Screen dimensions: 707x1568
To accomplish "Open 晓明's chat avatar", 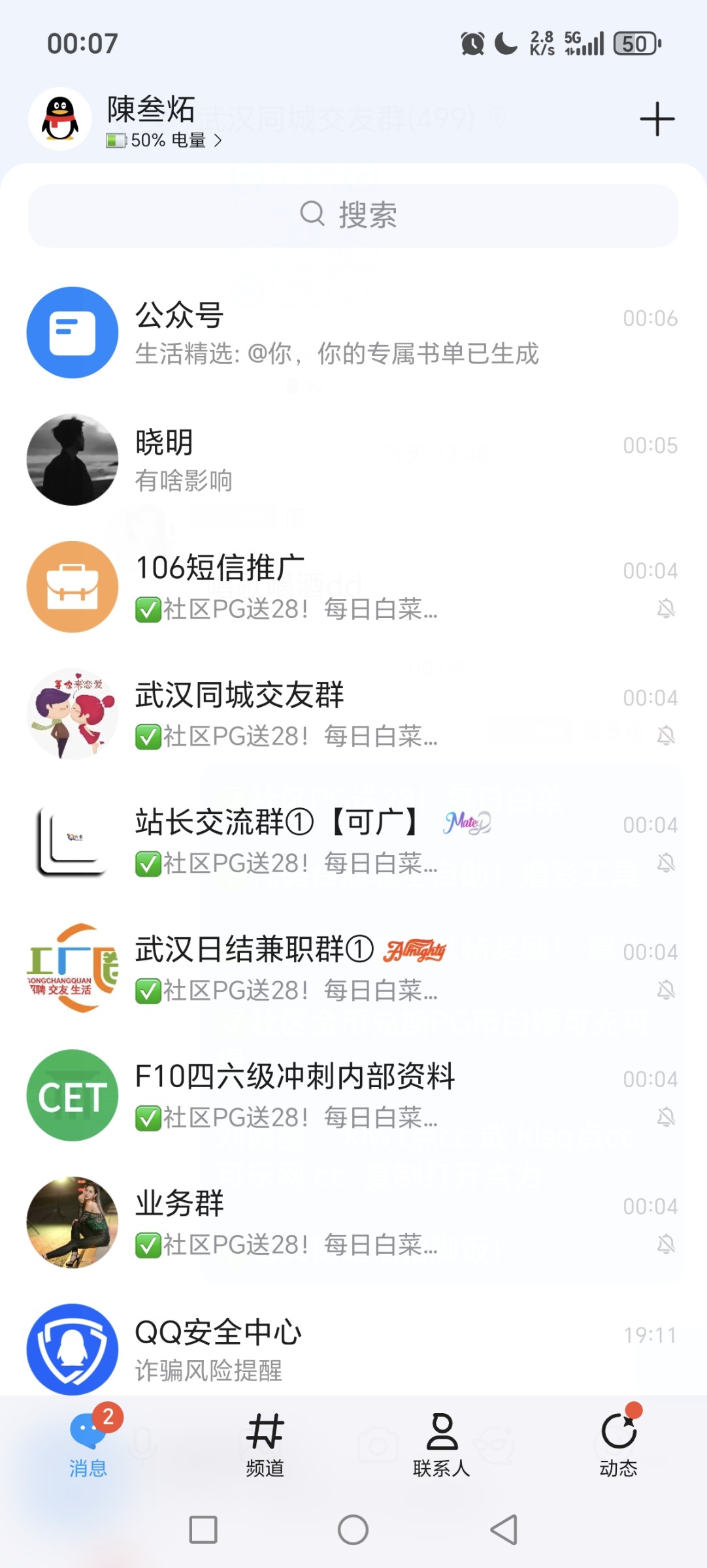I will click(x=72, y=460).
